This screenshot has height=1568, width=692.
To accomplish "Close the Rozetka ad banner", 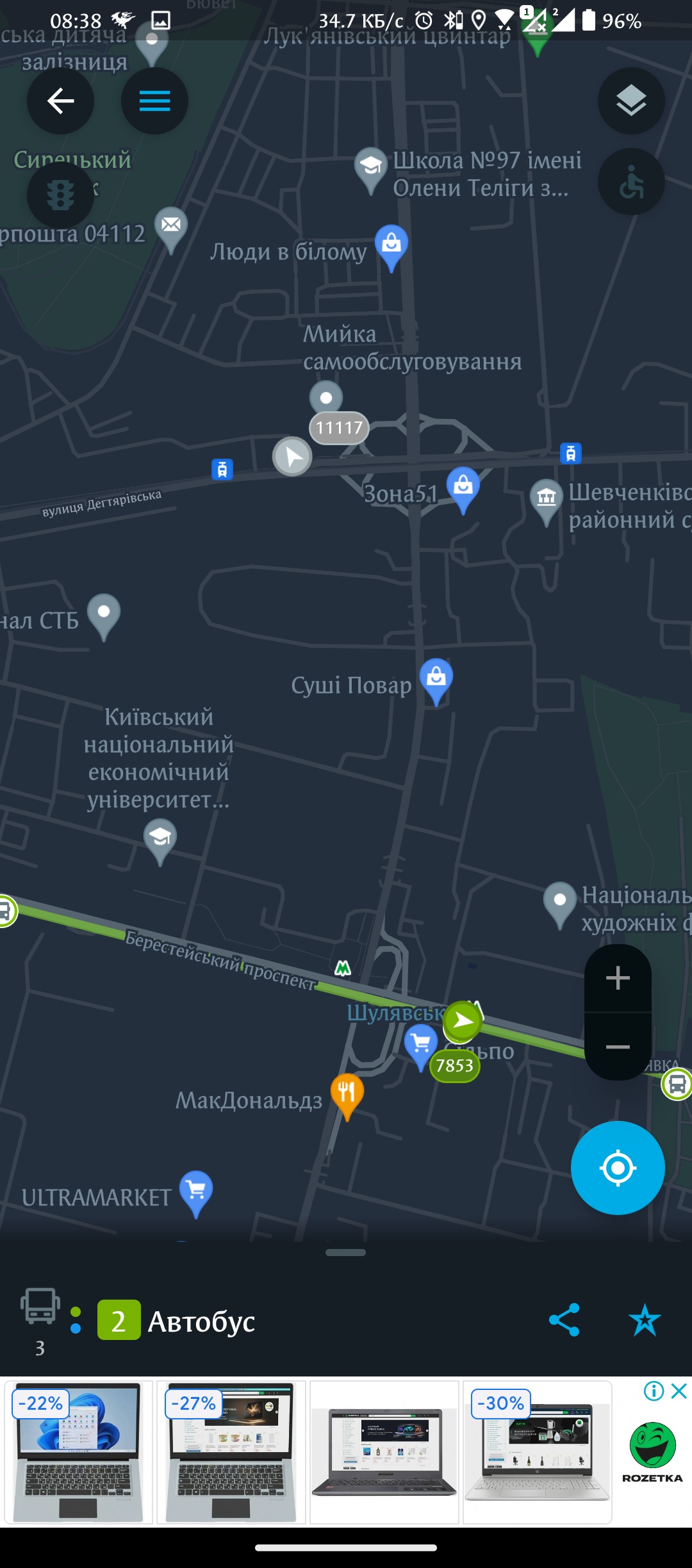I will pos(679,1391).
